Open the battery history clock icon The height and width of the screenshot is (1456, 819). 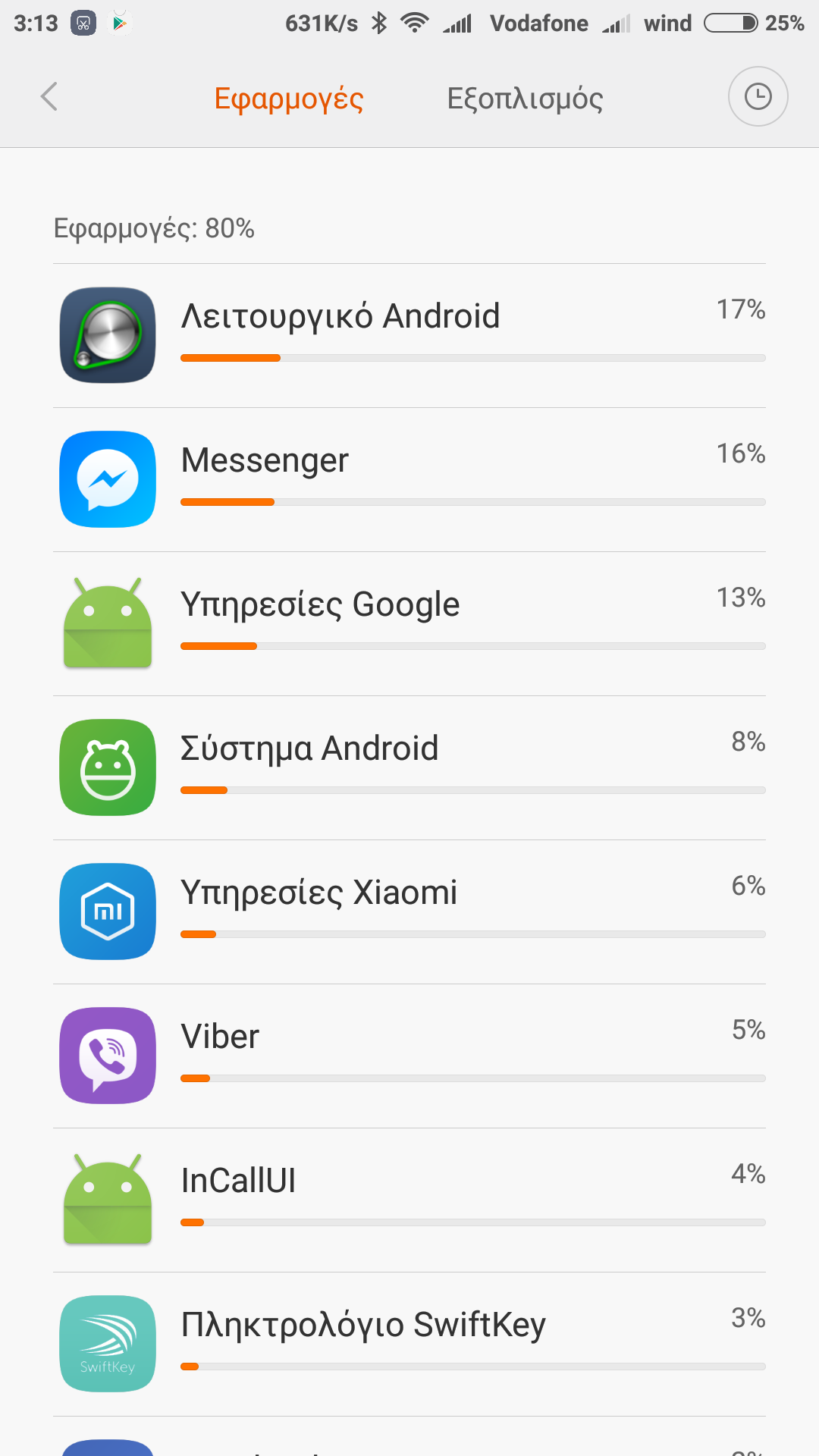pos(758,97)
